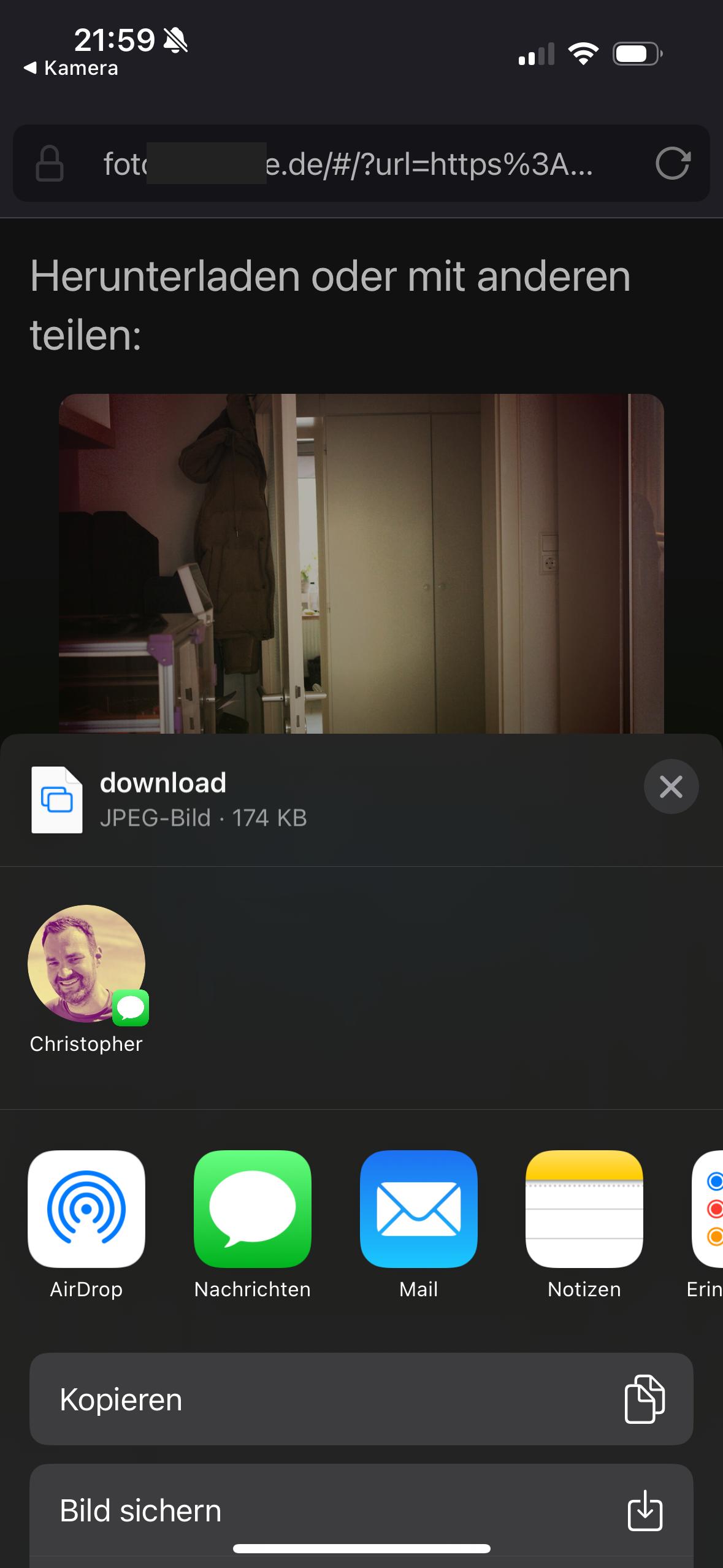Viewport: 723px width, 1568px height.
Task: Tap Kopieren to copy the image
Action: click(361, 1399)
